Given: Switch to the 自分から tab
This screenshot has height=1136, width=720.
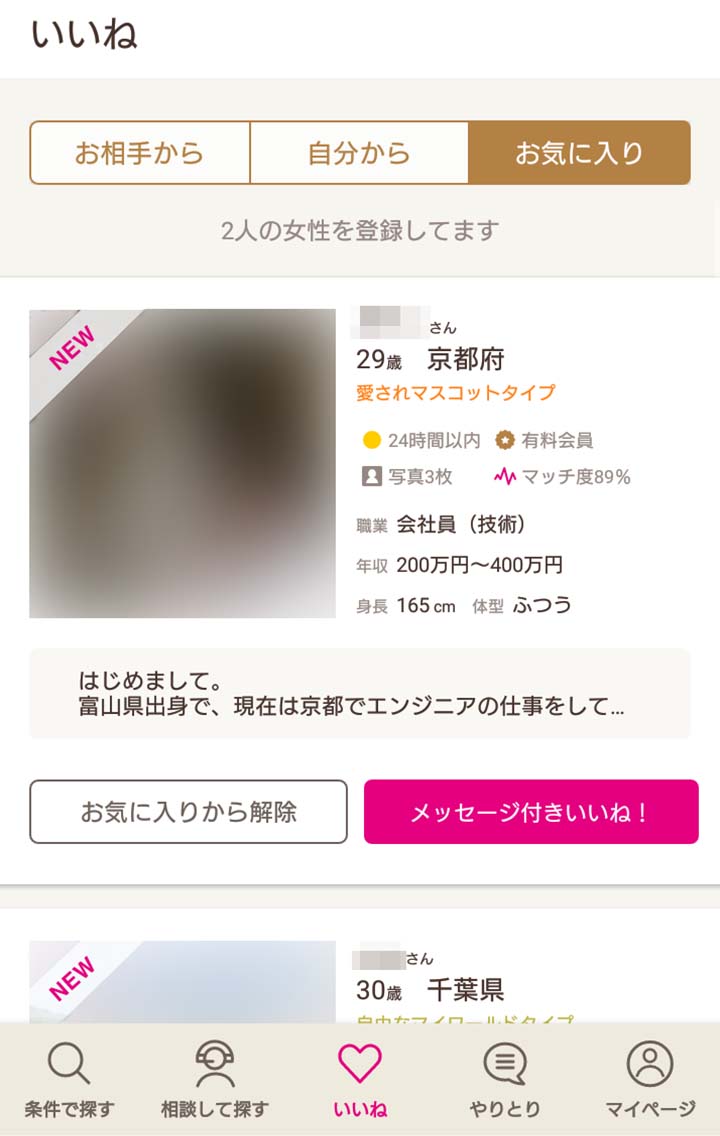Looking at the screenshot, I should pyautogui.click(x=358, y=153).
